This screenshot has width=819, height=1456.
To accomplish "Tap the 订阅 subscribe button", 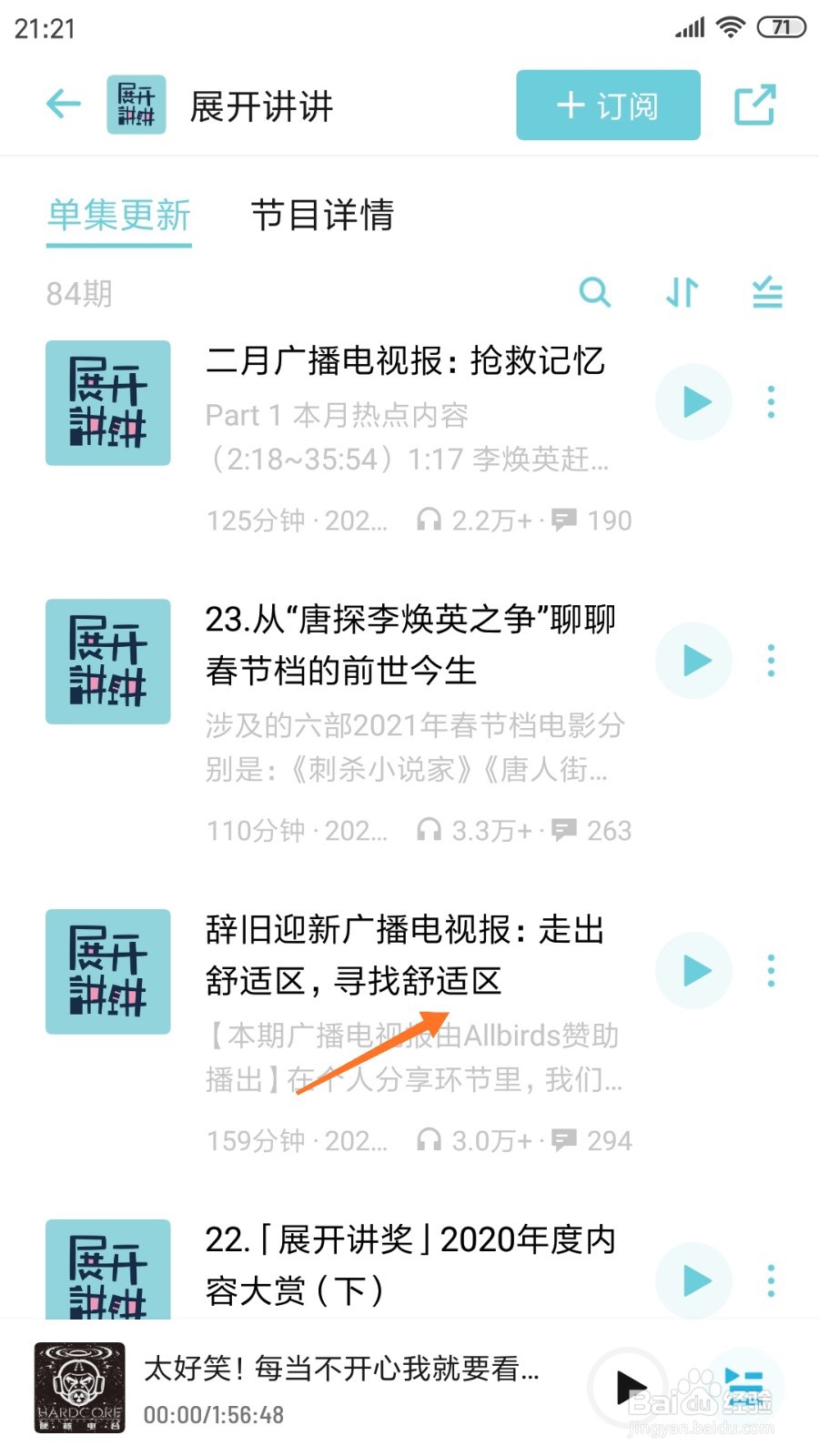I will click(607, 105).
